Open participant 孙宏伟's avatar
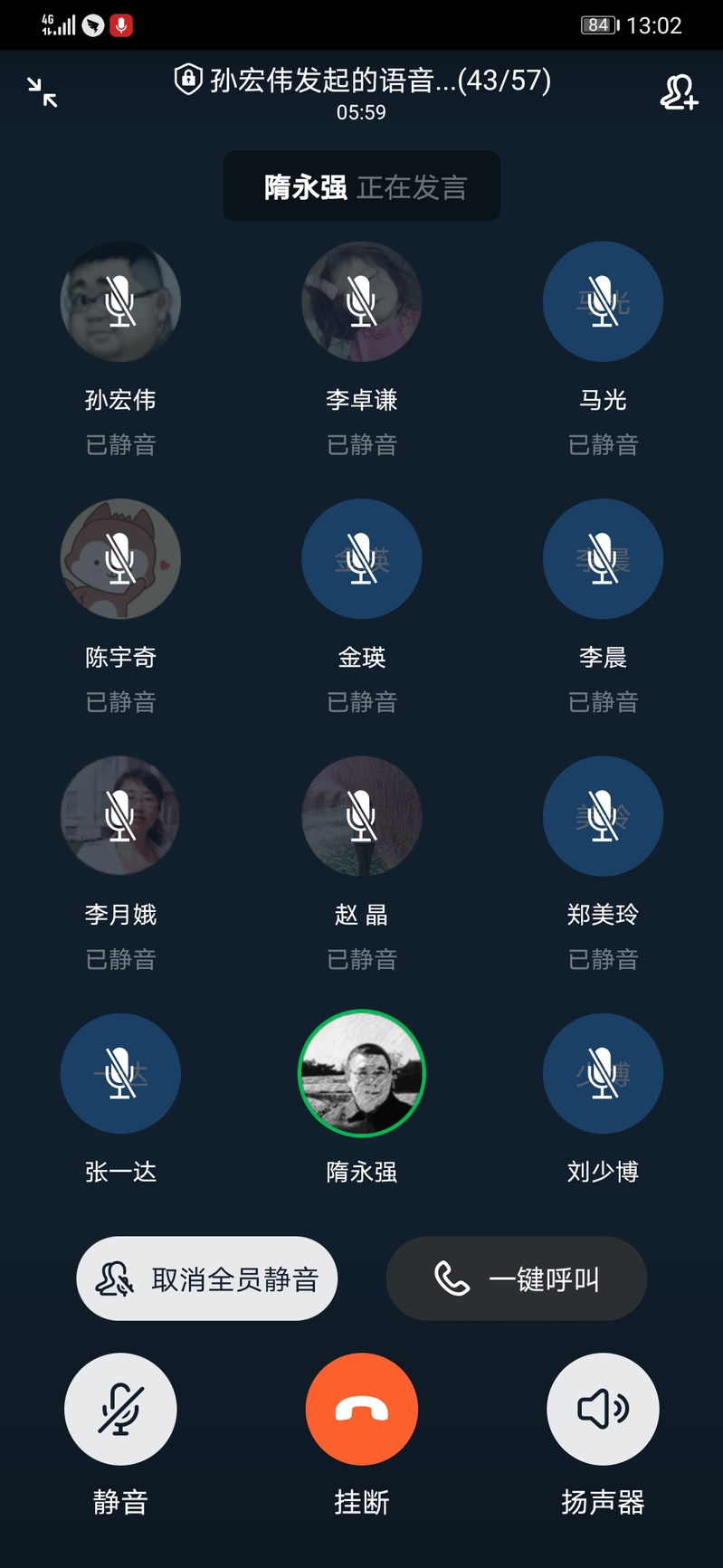The height and width of the screenshot is (1568, 723). [120, 301]
